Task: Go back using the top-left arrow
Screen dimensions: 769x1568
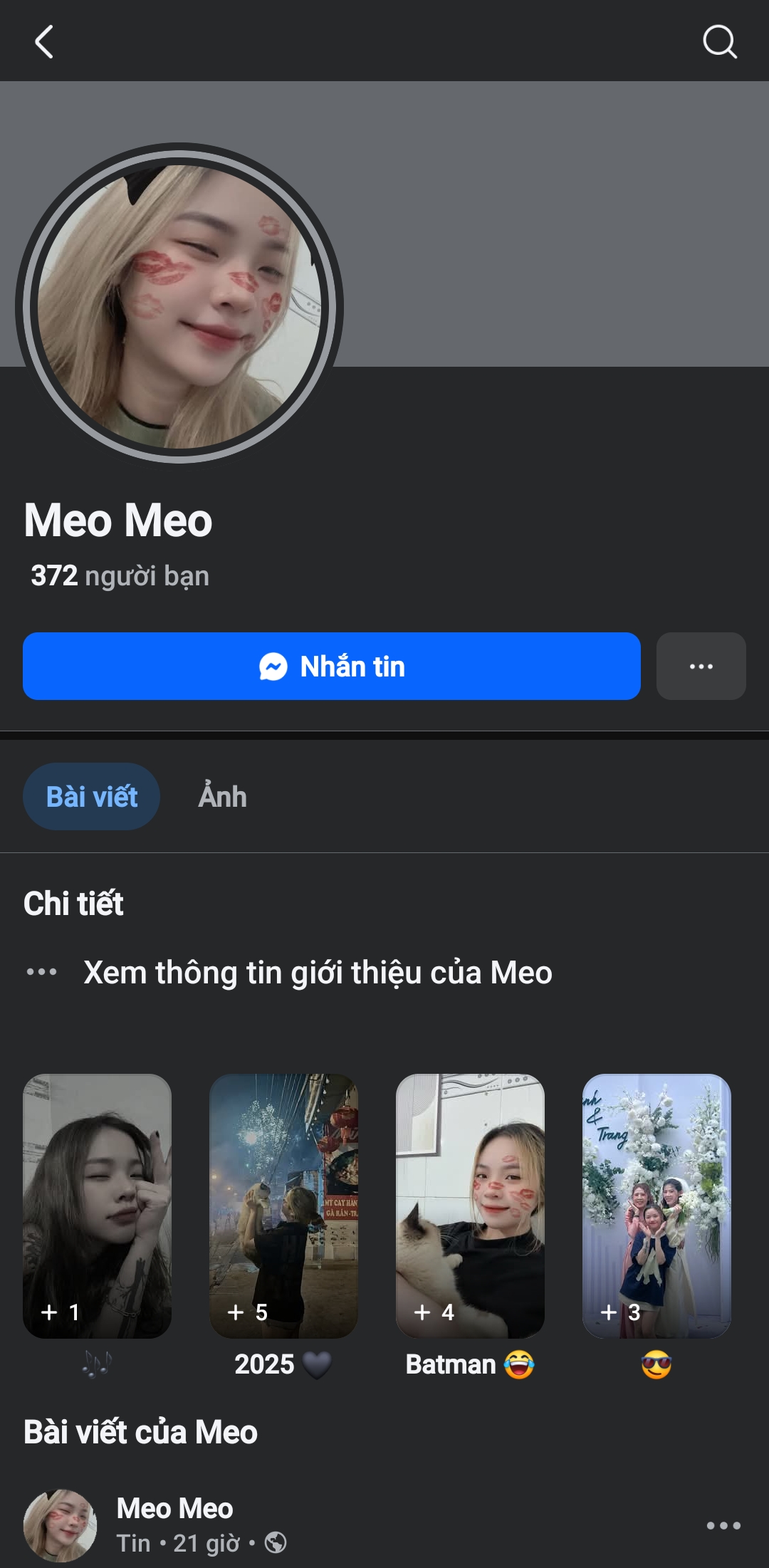Action: (44, 42)
